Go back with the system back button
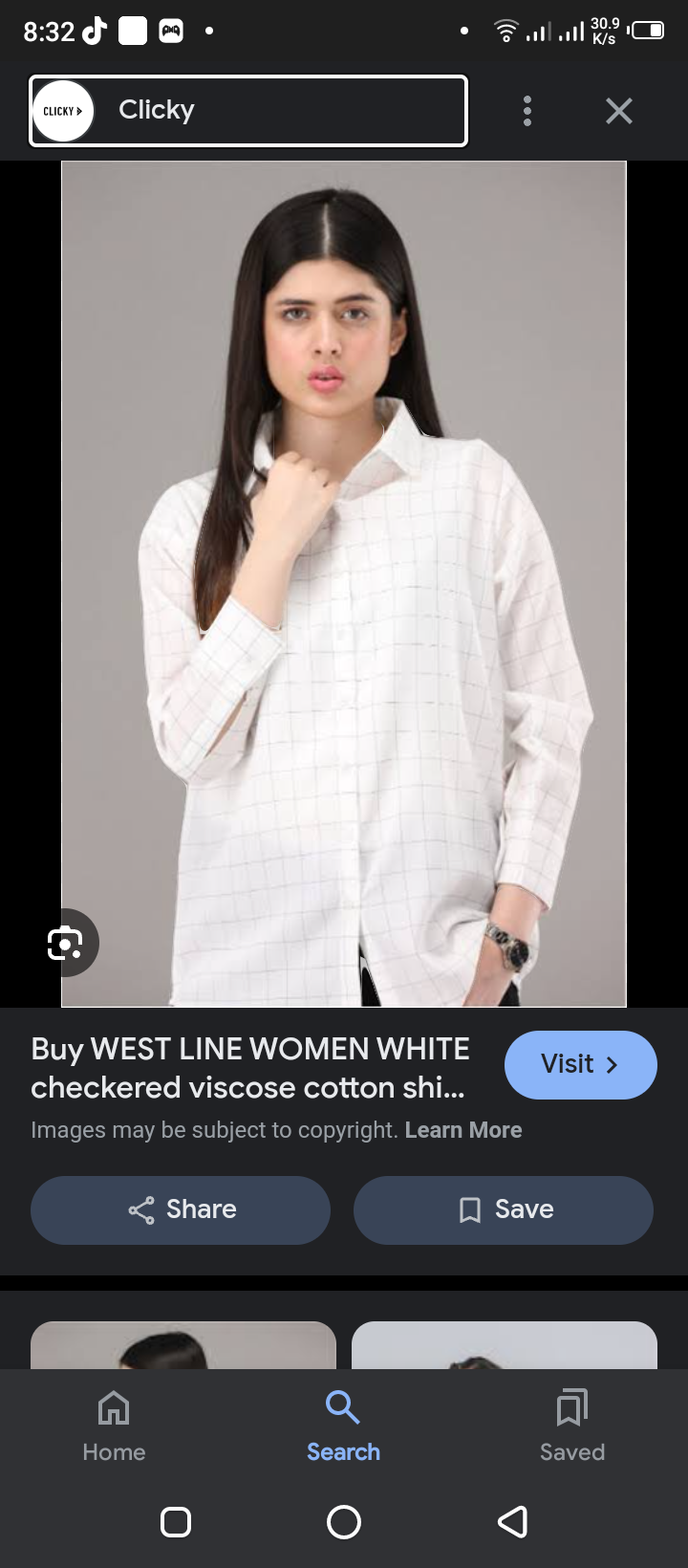The height and width of the screenshot is (1568, 688). point(513,1521)
